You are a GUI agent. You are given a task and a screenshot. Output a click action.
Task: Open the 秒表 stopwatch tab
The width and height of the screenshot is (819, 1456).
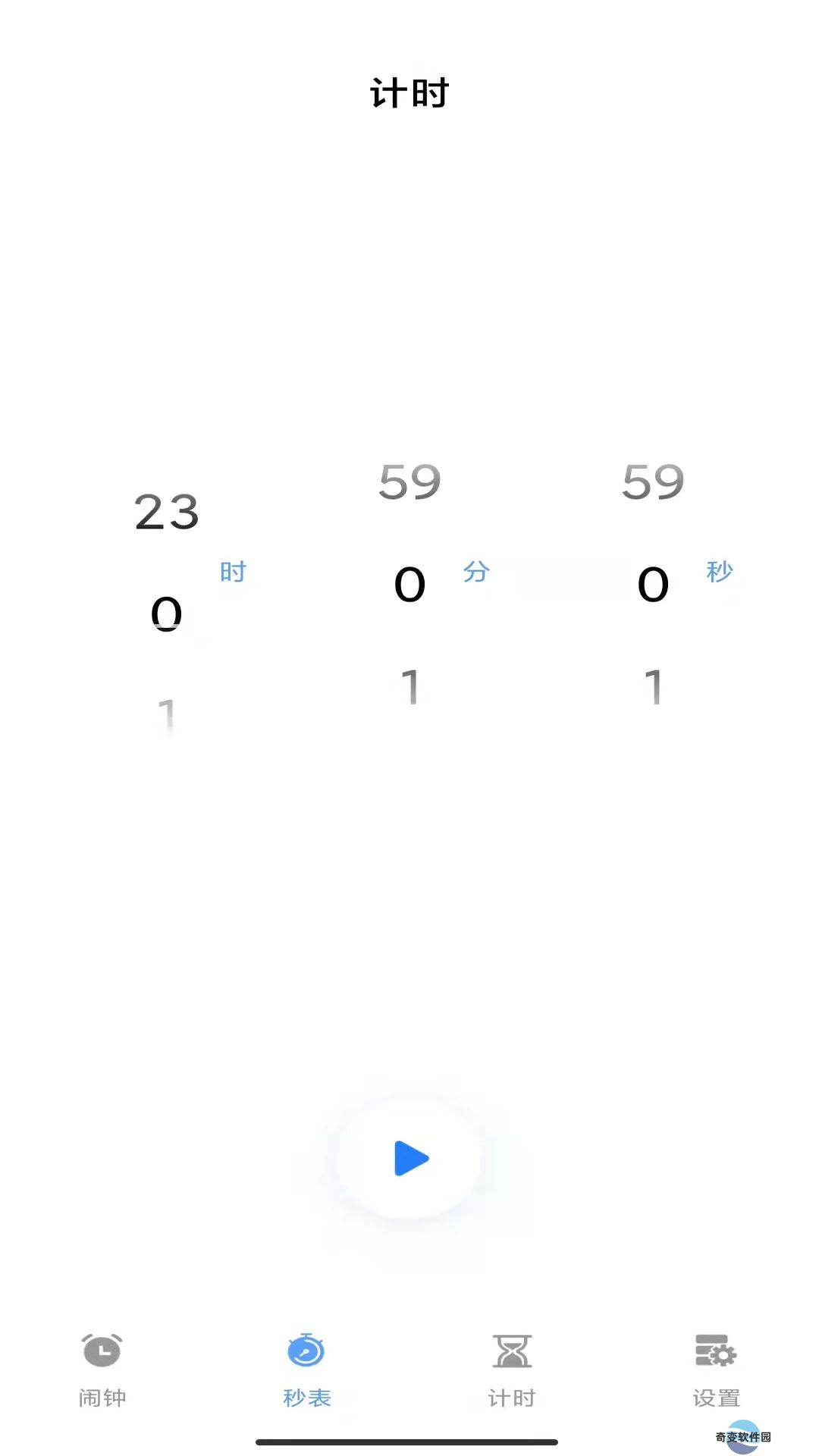point(306,1370)
